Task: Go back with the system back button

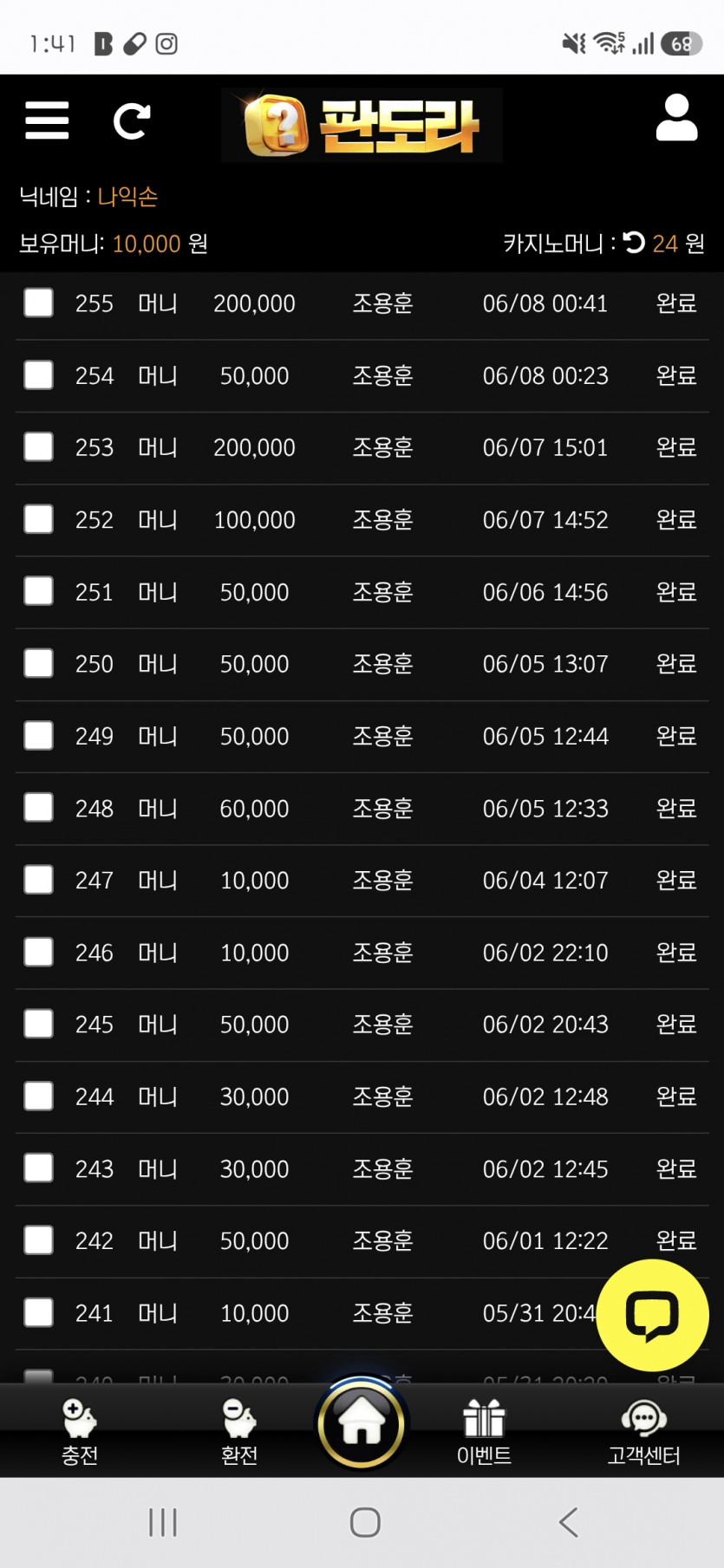Action: point(569,1522)
